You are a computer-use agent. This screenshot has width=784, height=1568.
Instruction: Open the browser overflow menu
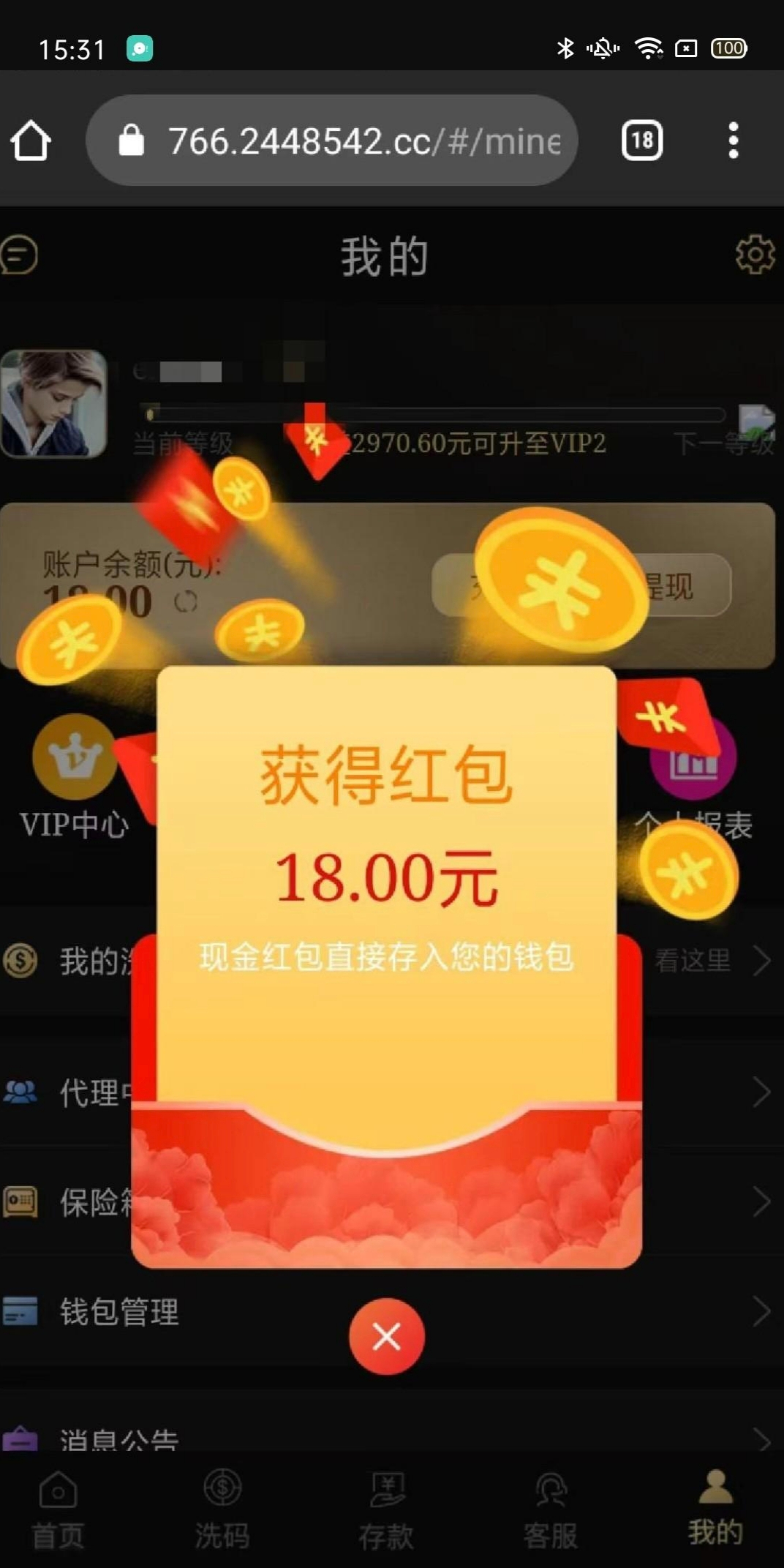pos(733,140)
